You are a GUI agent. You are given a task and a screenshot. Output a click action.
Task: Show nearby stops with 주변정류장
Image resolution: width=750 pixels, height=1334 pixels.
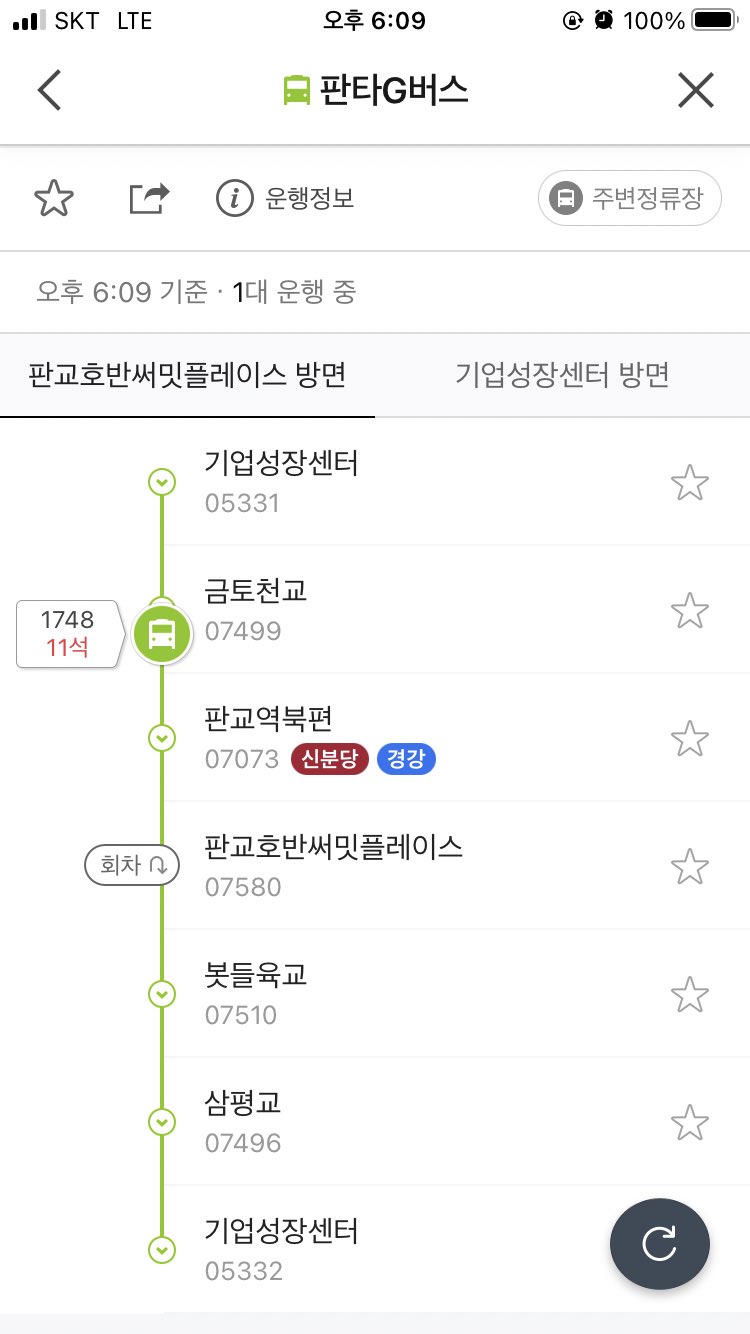pyautogui.click(x=629, y=198)
